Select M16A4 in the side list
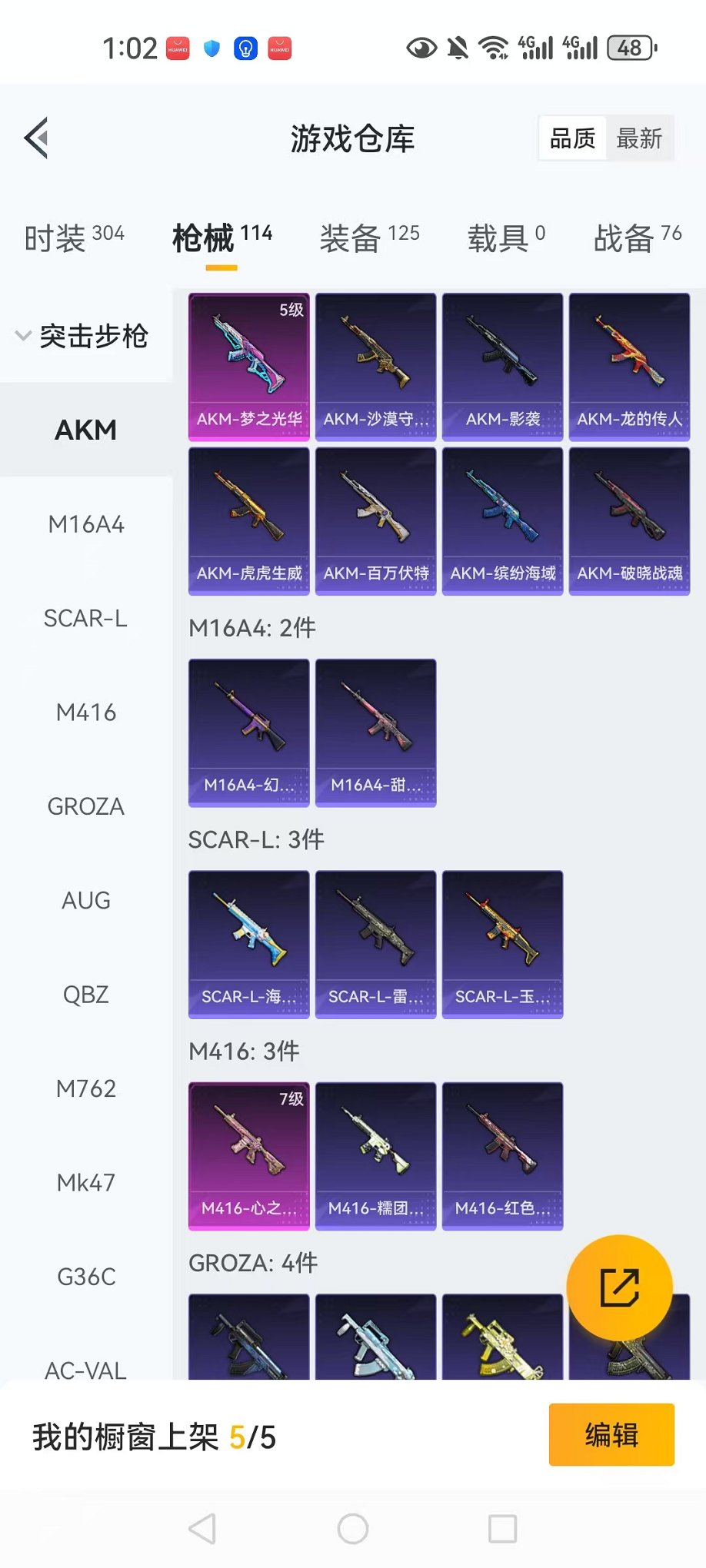The width and height of the screenshot is (706, 1568). pyautogui.click(x=86, y=524)
